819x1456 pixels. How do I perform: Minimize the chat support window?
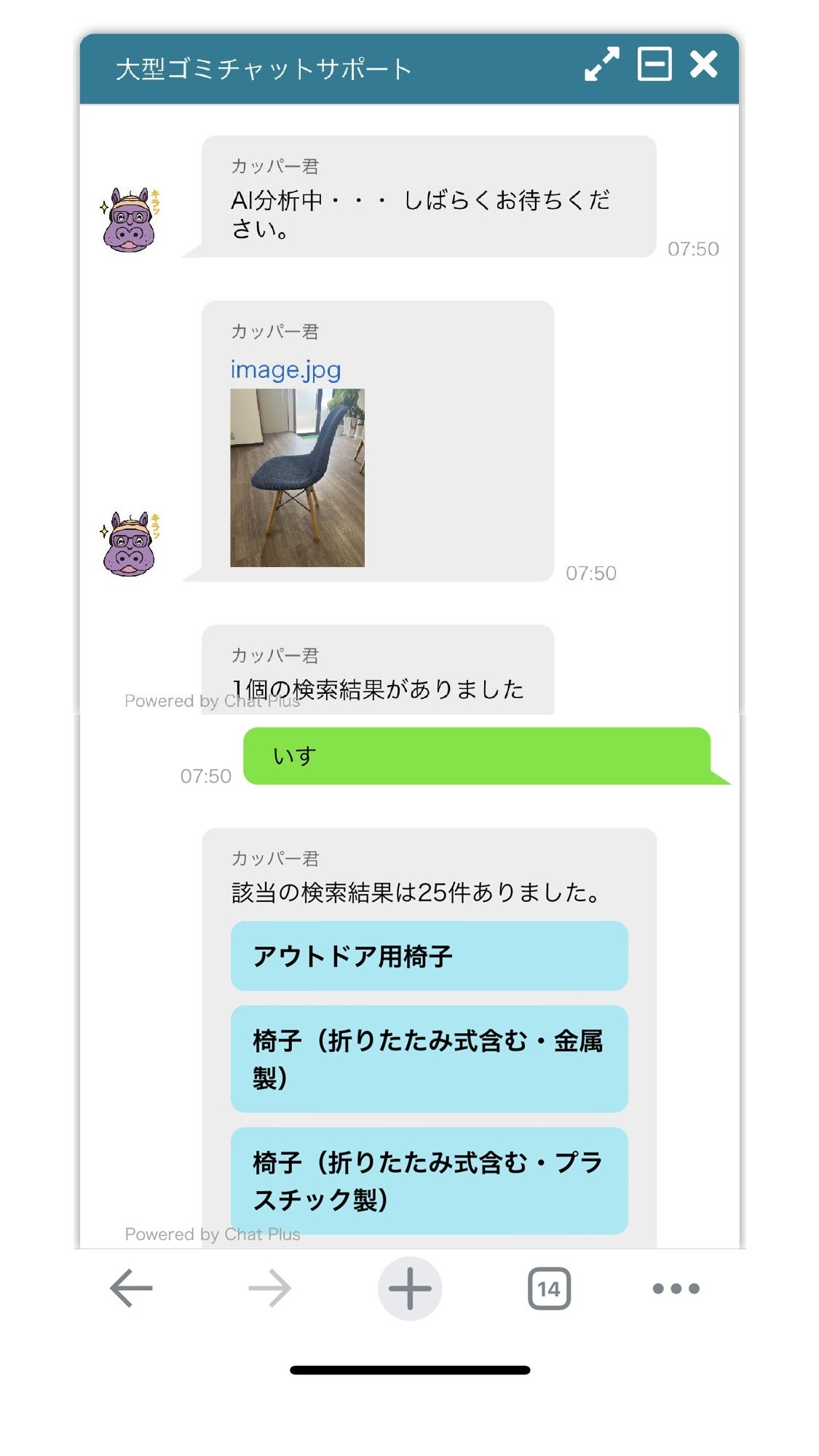click(x=654, y=64)
